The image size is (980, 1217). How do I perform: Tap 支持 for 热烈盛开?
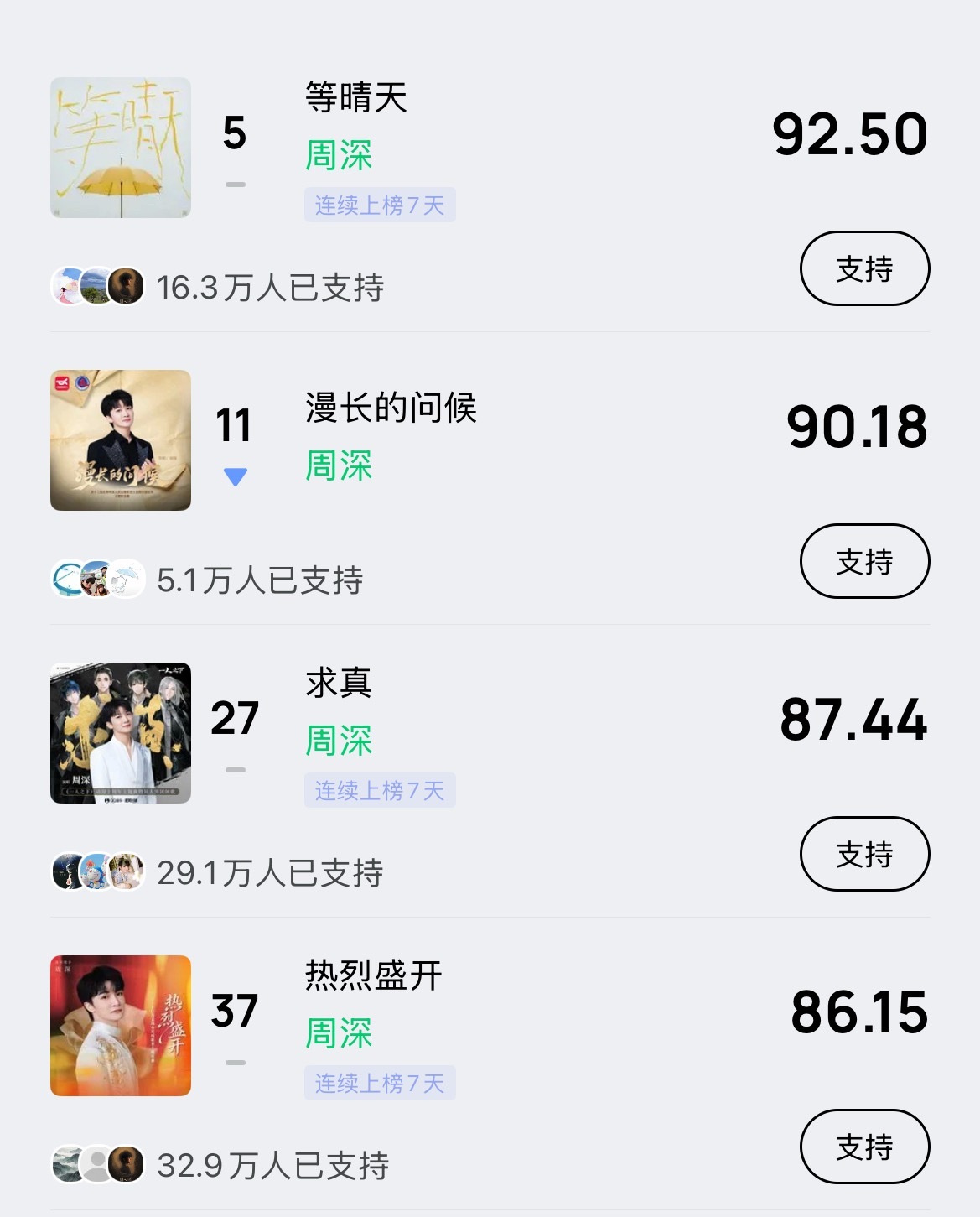click(x=864, y=1147)
